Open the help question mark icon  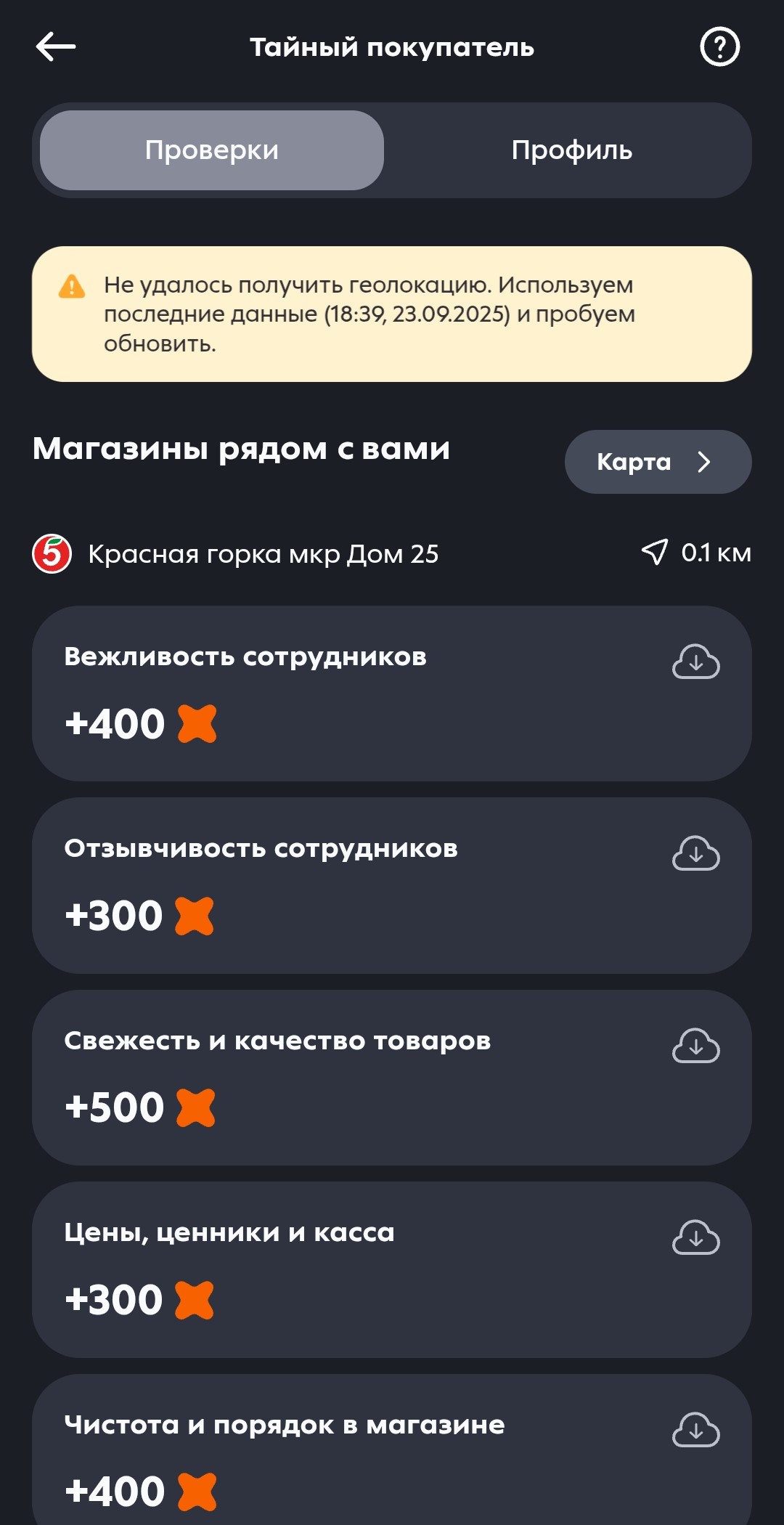point(719,47)
